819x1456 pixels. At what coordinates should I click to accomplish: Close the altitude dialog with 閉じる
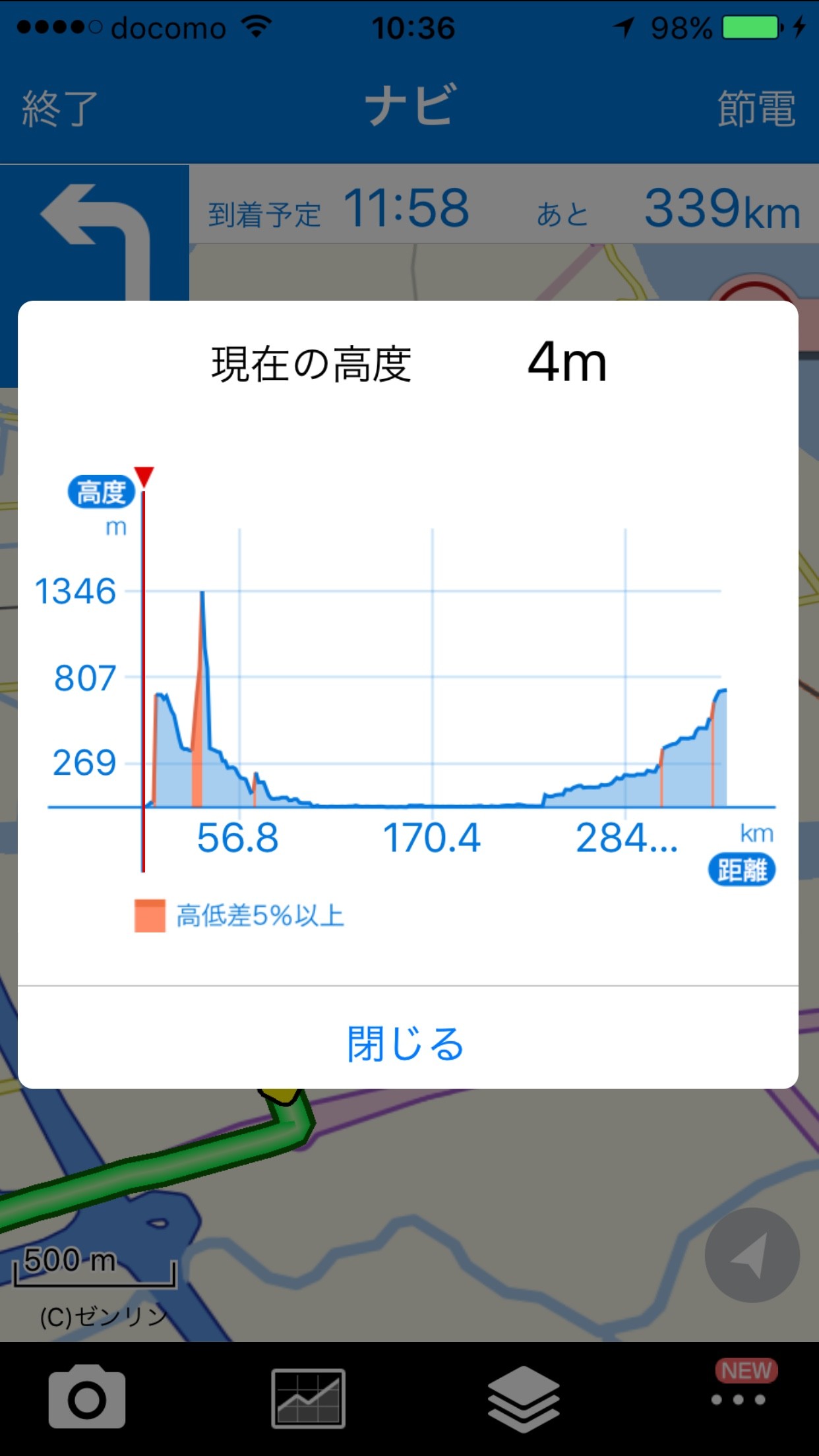pyautogui.click(x=407, y=1043)
